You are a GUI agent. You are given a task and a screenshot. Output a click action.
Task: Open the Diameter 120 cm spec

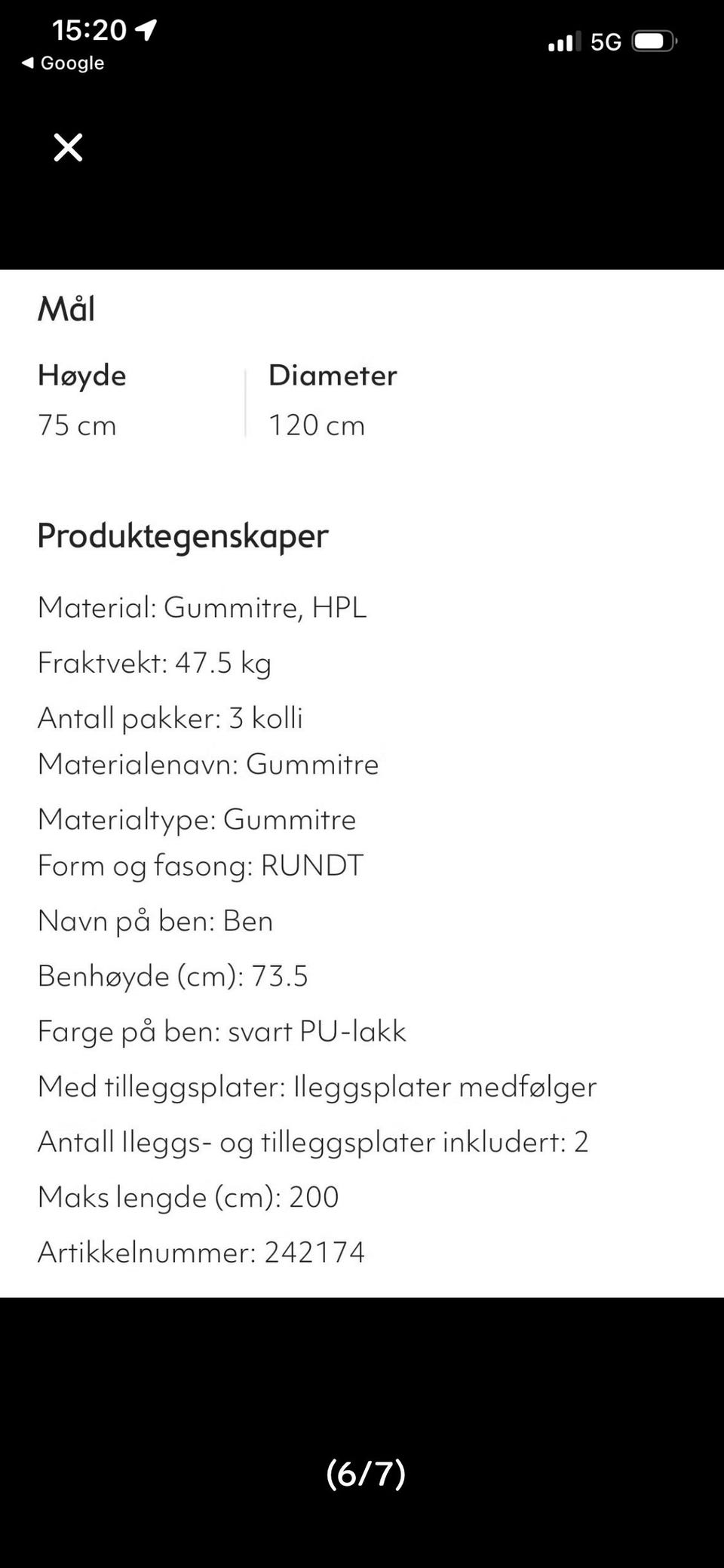tap(333, 400)
